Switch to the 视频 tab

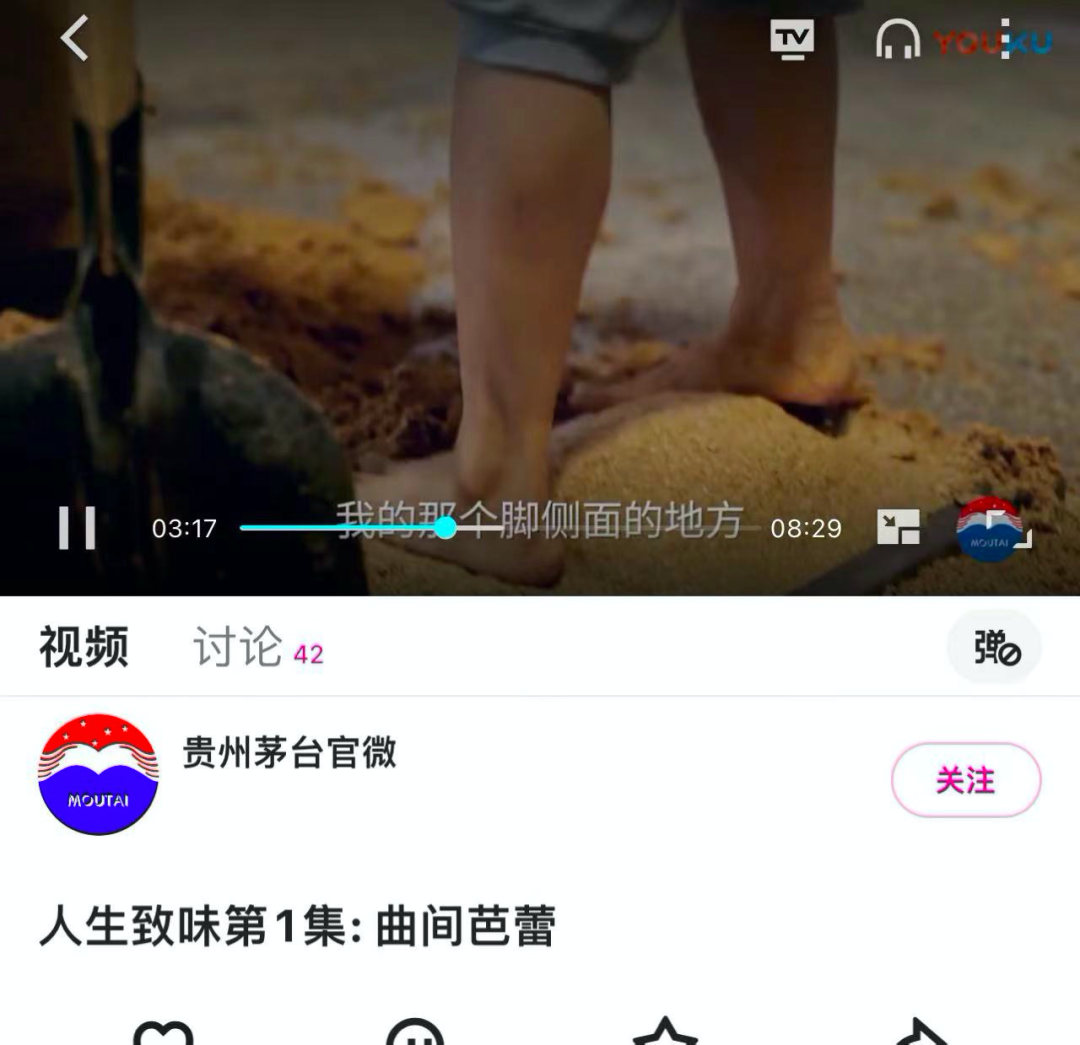click(84, 648)
